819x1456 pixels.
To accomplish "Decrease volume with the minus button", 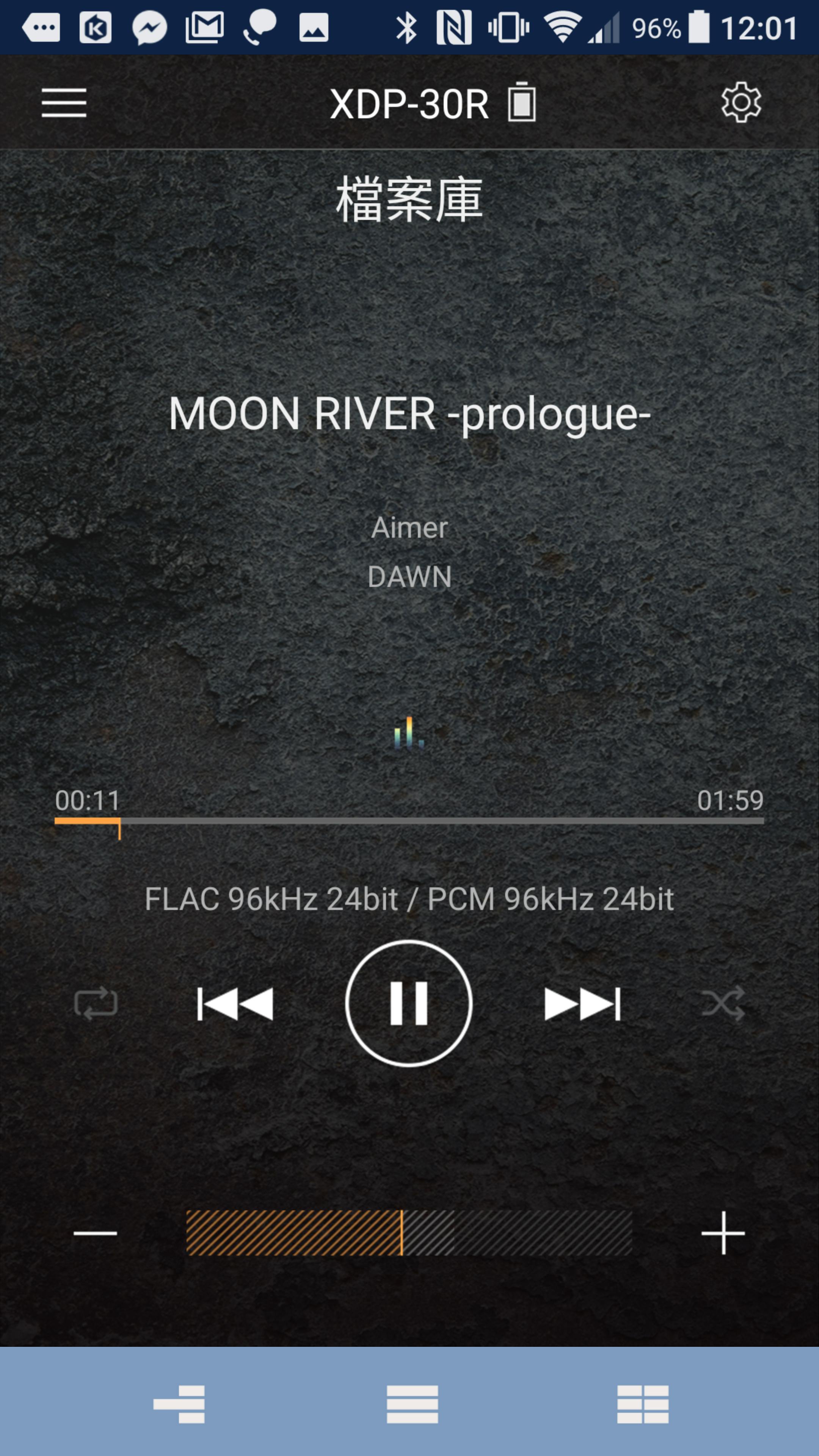I will pos(96,1233).
